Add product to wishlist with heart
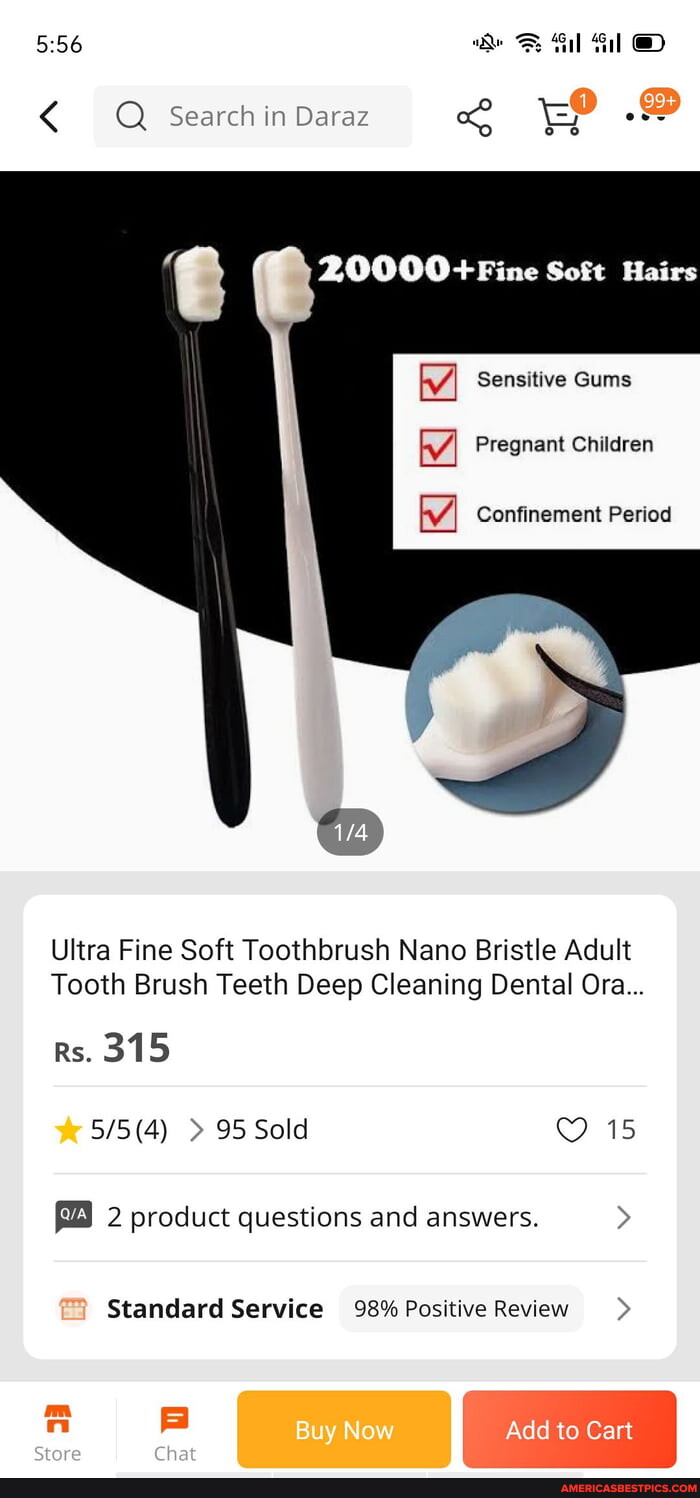The image size is (700, 1498). coord(572,1130)
